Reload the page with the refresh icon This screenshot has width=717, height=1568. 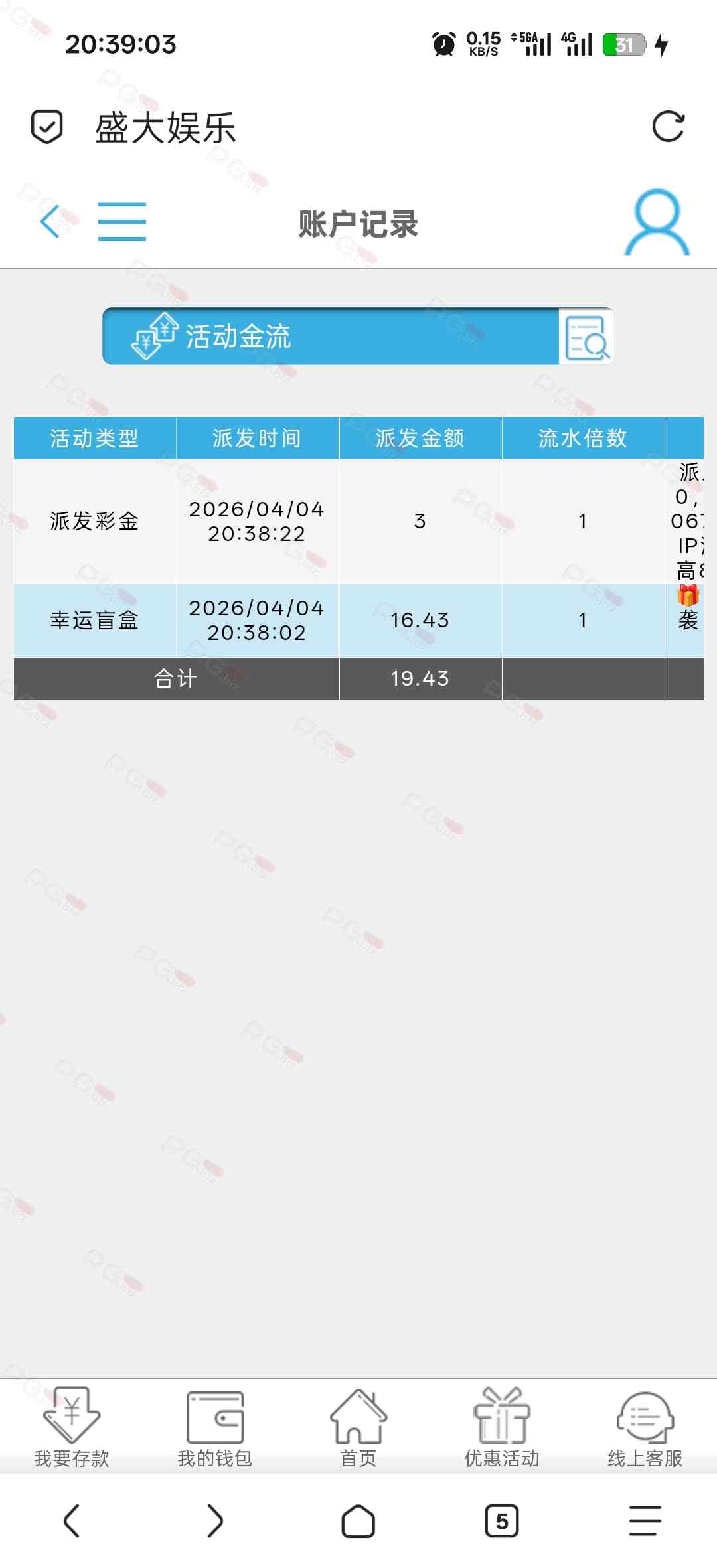[x=668, y=127]
